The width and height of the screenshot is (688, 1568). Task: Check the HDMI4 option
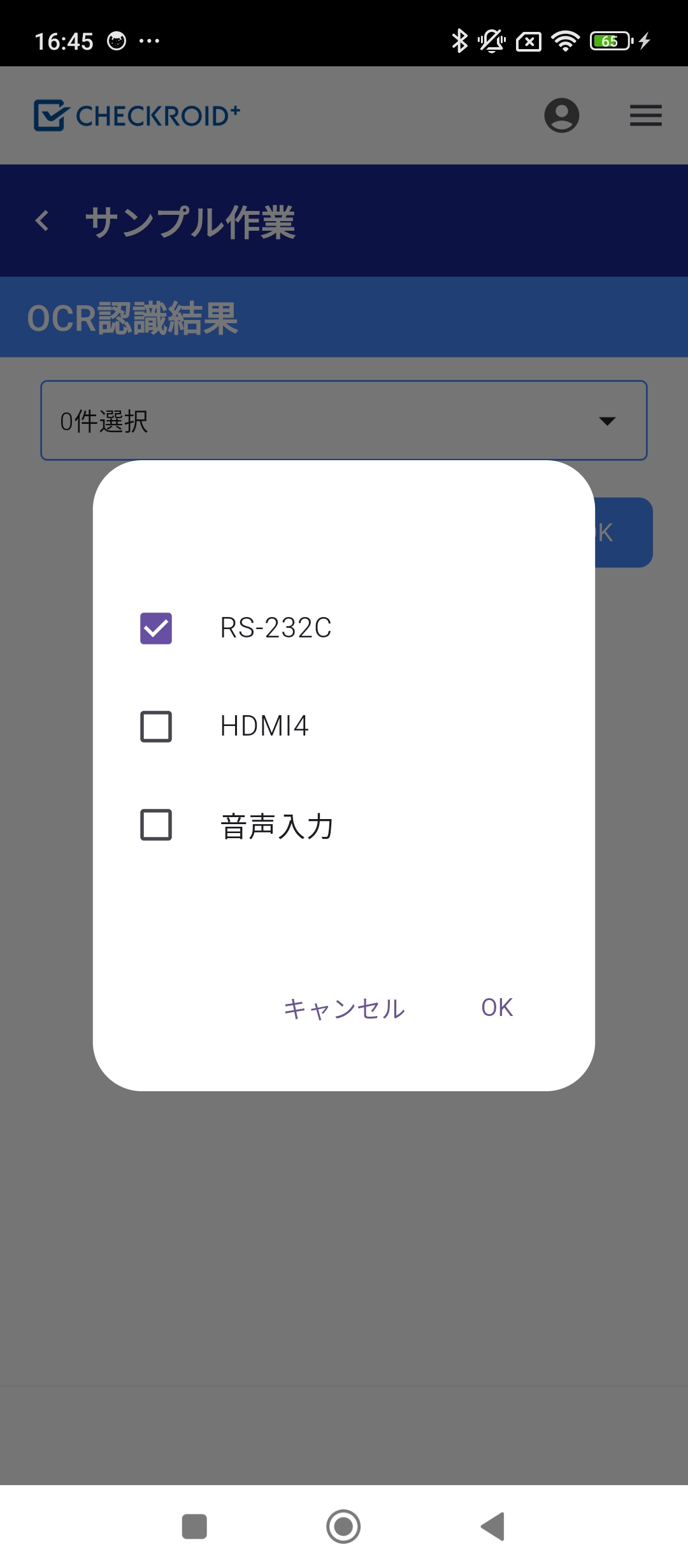click(156, 727)
